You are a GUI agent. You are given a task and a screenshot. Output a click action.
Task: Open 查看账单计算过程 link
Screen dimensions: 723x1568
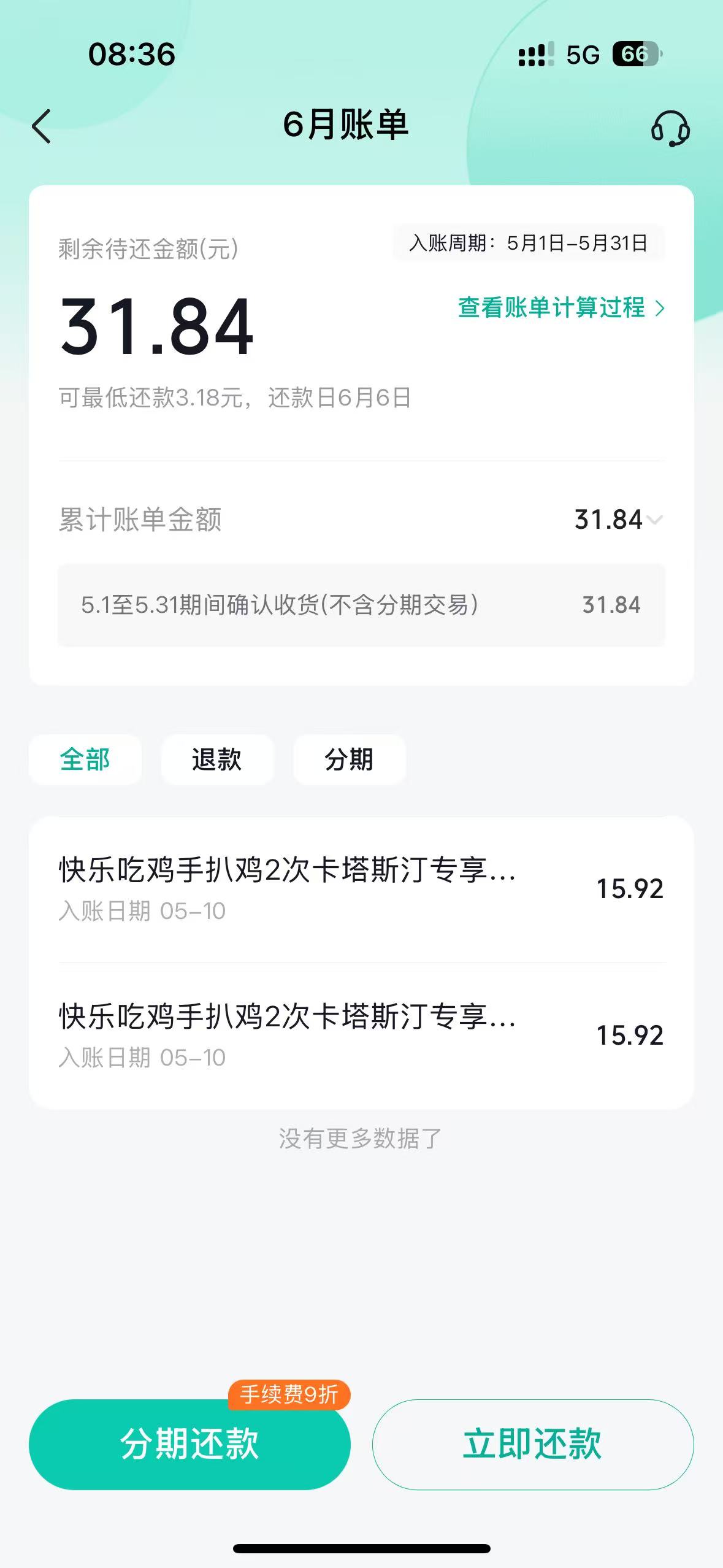click(562, 308)
